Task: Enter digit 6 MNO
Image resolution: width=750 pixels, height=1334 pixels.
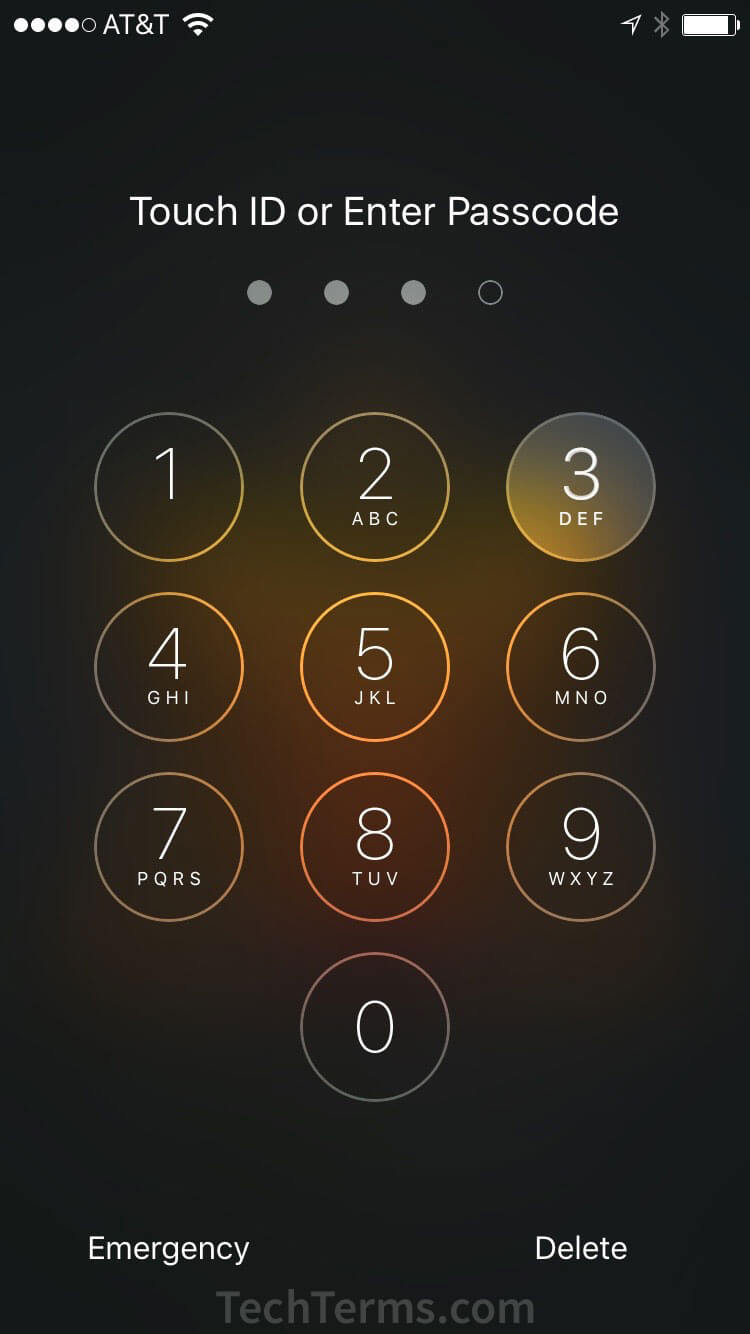Action: click(x=581, y=667)
